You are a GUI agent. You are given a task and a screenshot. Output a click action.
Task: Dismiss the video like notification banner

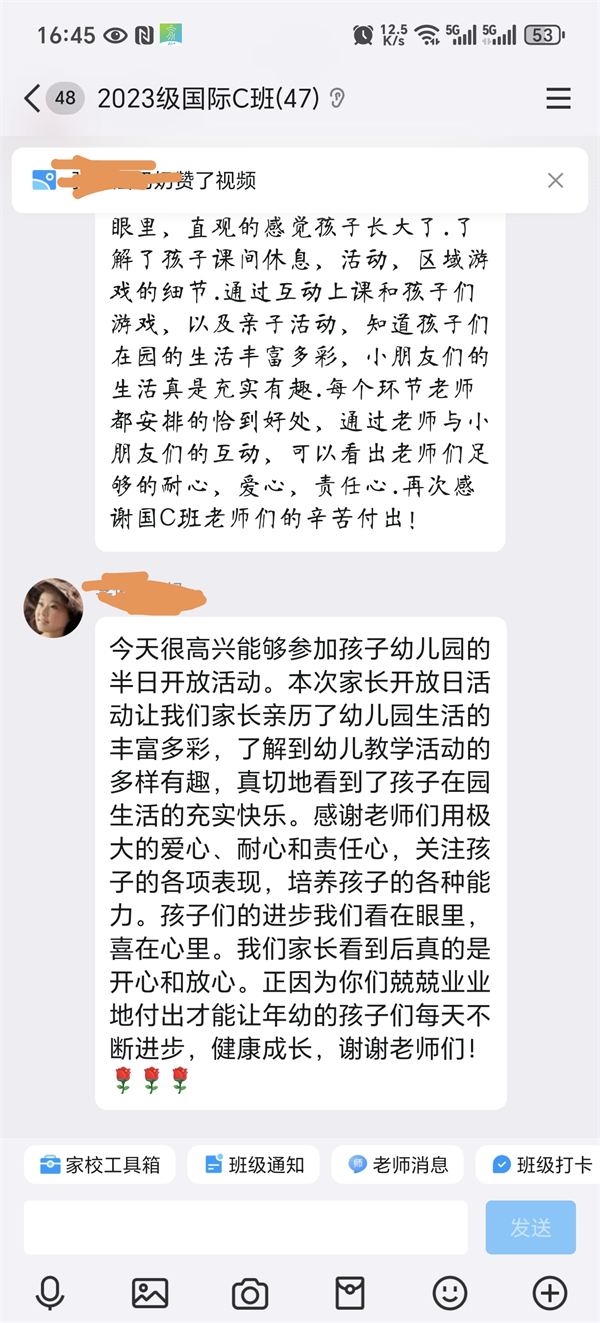555,180
